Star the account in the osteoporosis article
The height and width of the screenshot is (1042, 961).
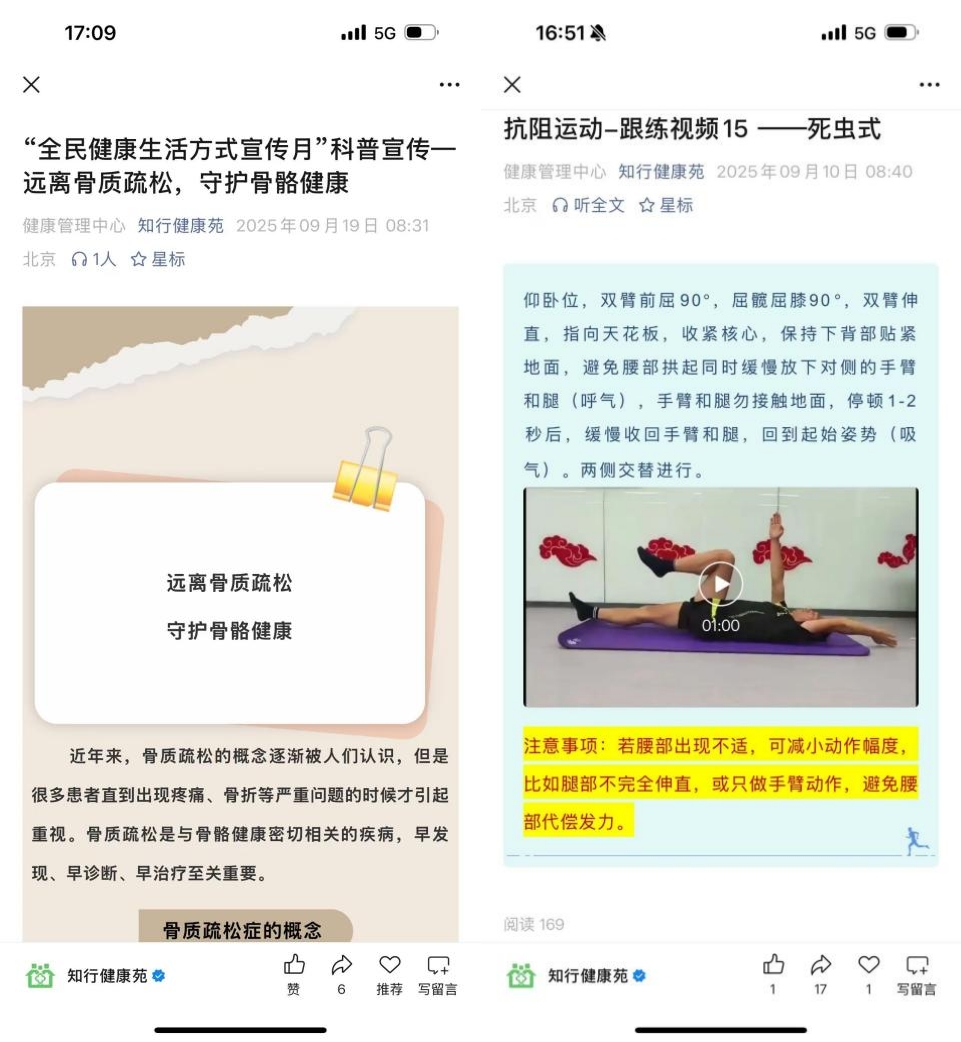[x=158, y=259]
